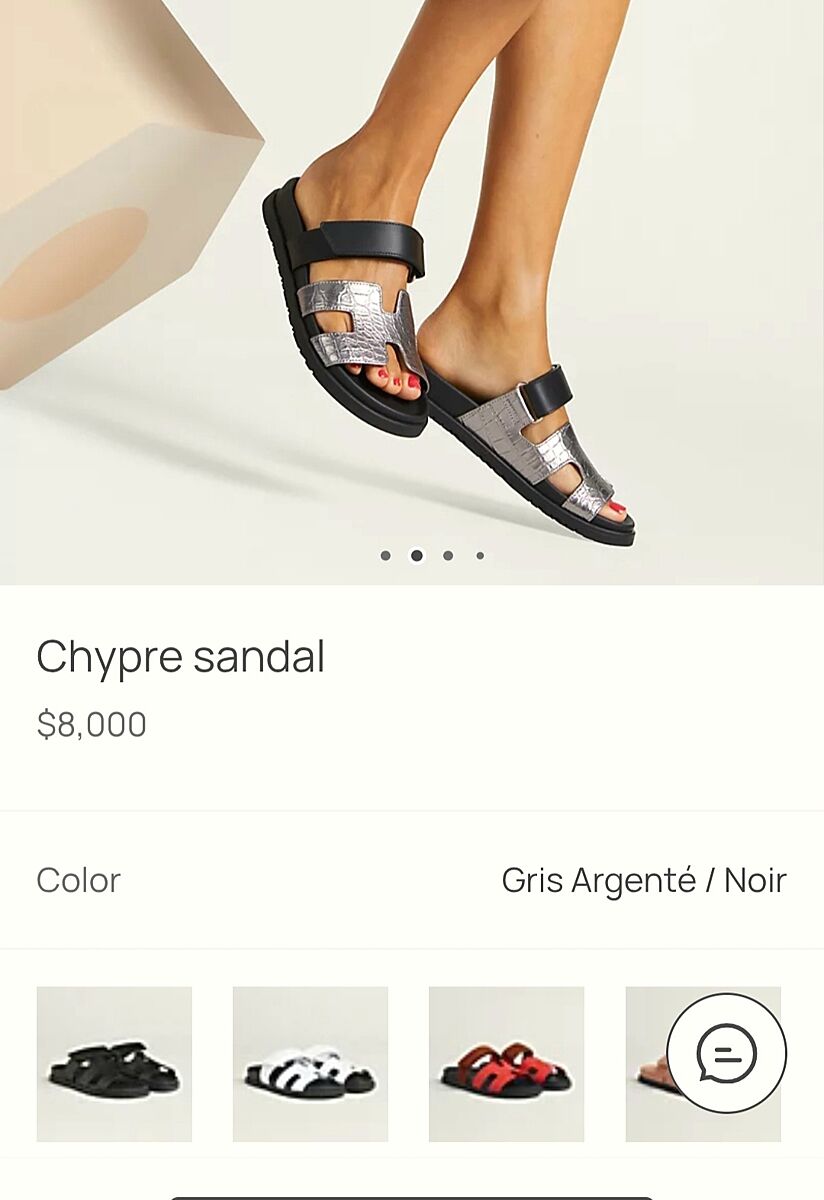Jump to the first image indicator dot
Viewport: 824px width, 1200px height.
[385, 556]
